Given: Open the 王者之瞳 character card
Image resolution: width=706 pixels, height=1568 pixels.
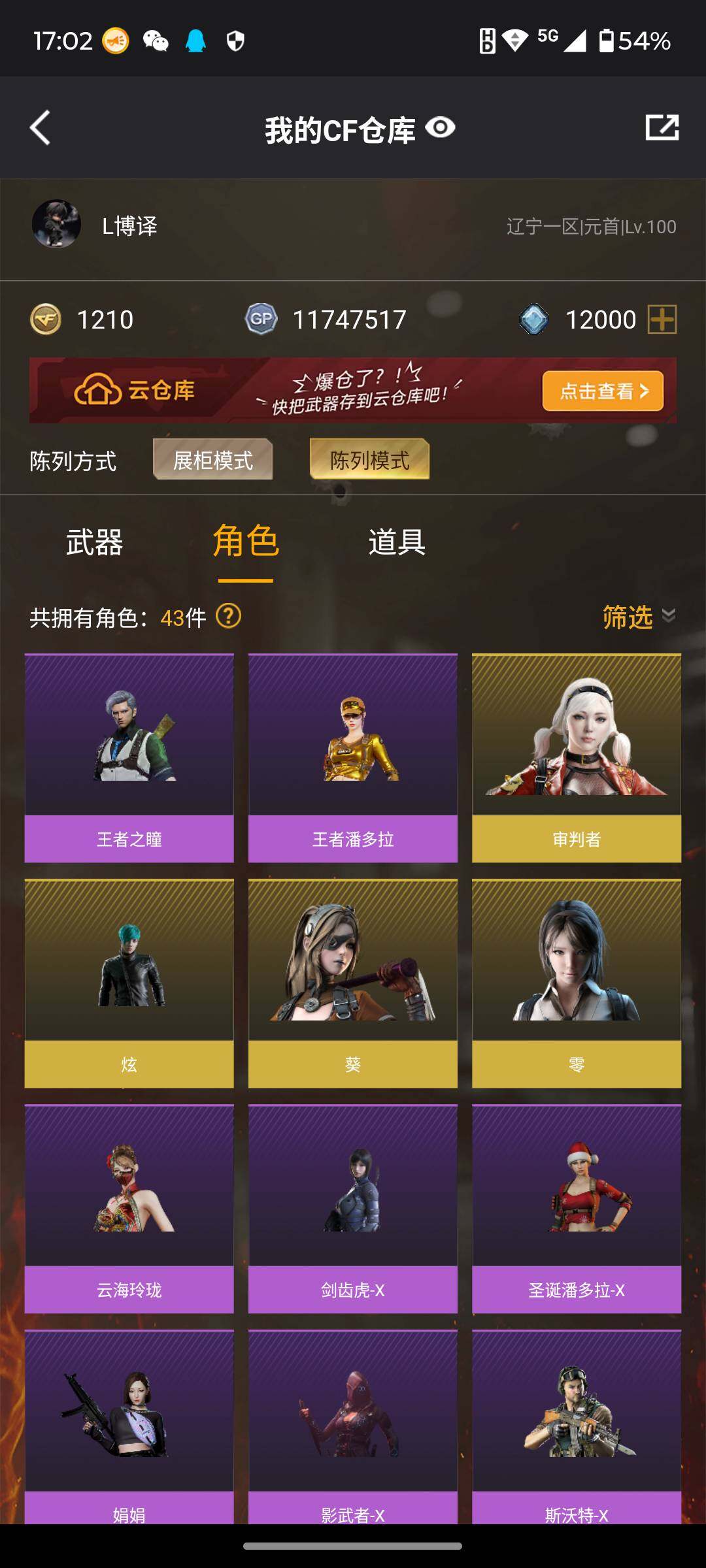Looking at the screenshot, I should click(x=129, y=758).
